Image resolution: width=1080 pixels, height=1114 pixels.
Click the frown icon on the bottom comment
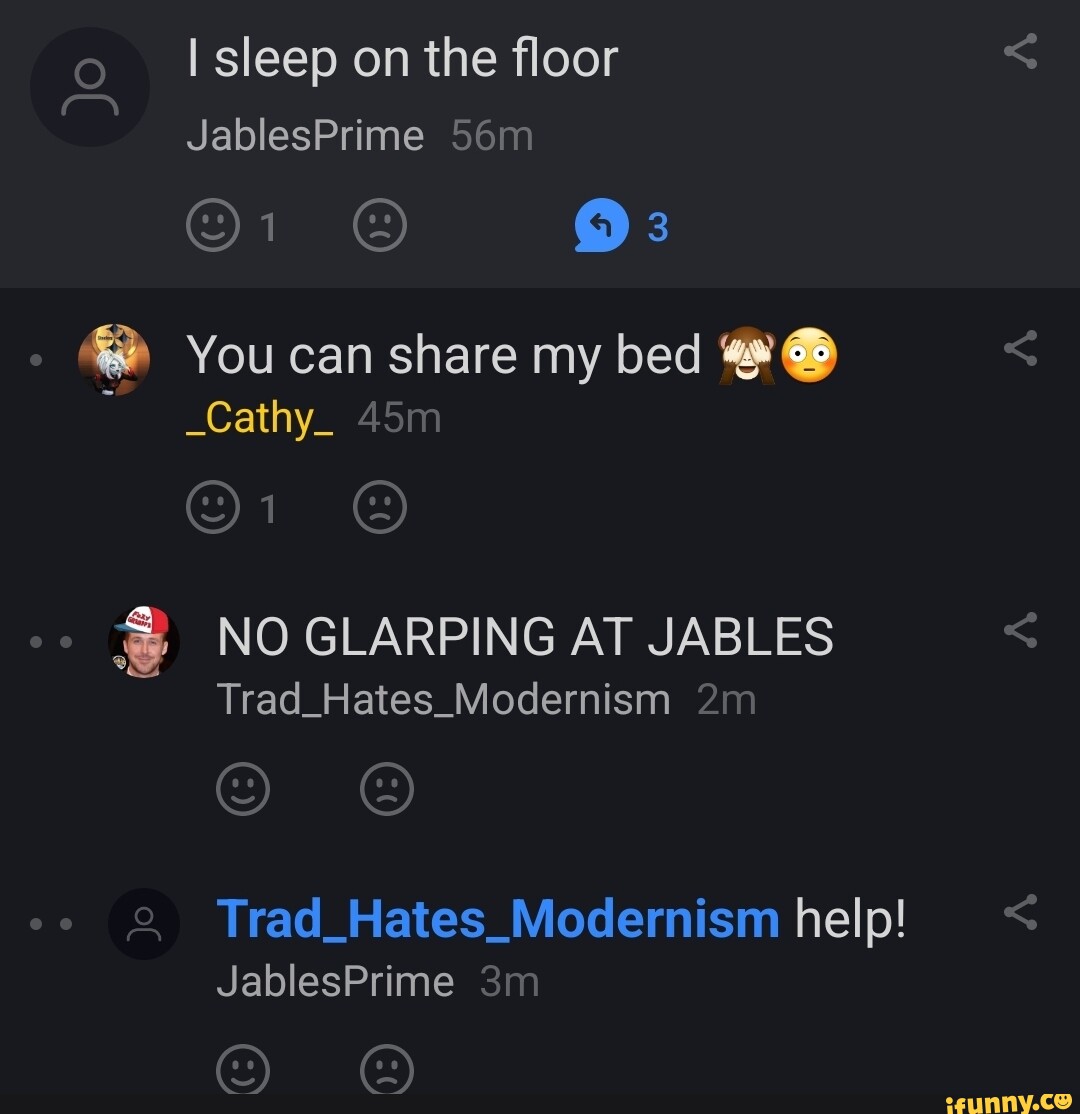(x=388, y=1068)
